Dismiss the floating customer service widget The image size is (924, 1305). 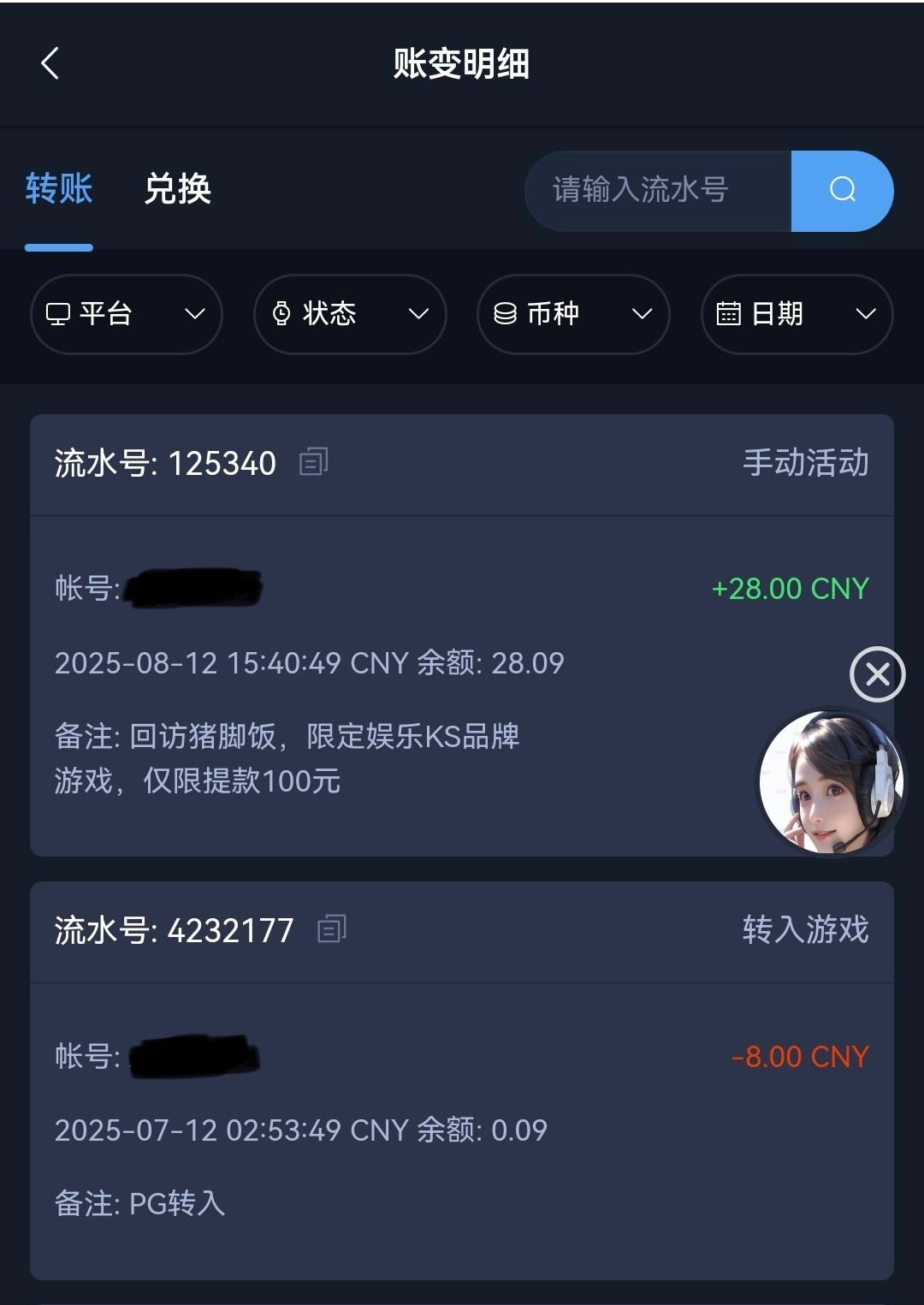tap(877, 674)
